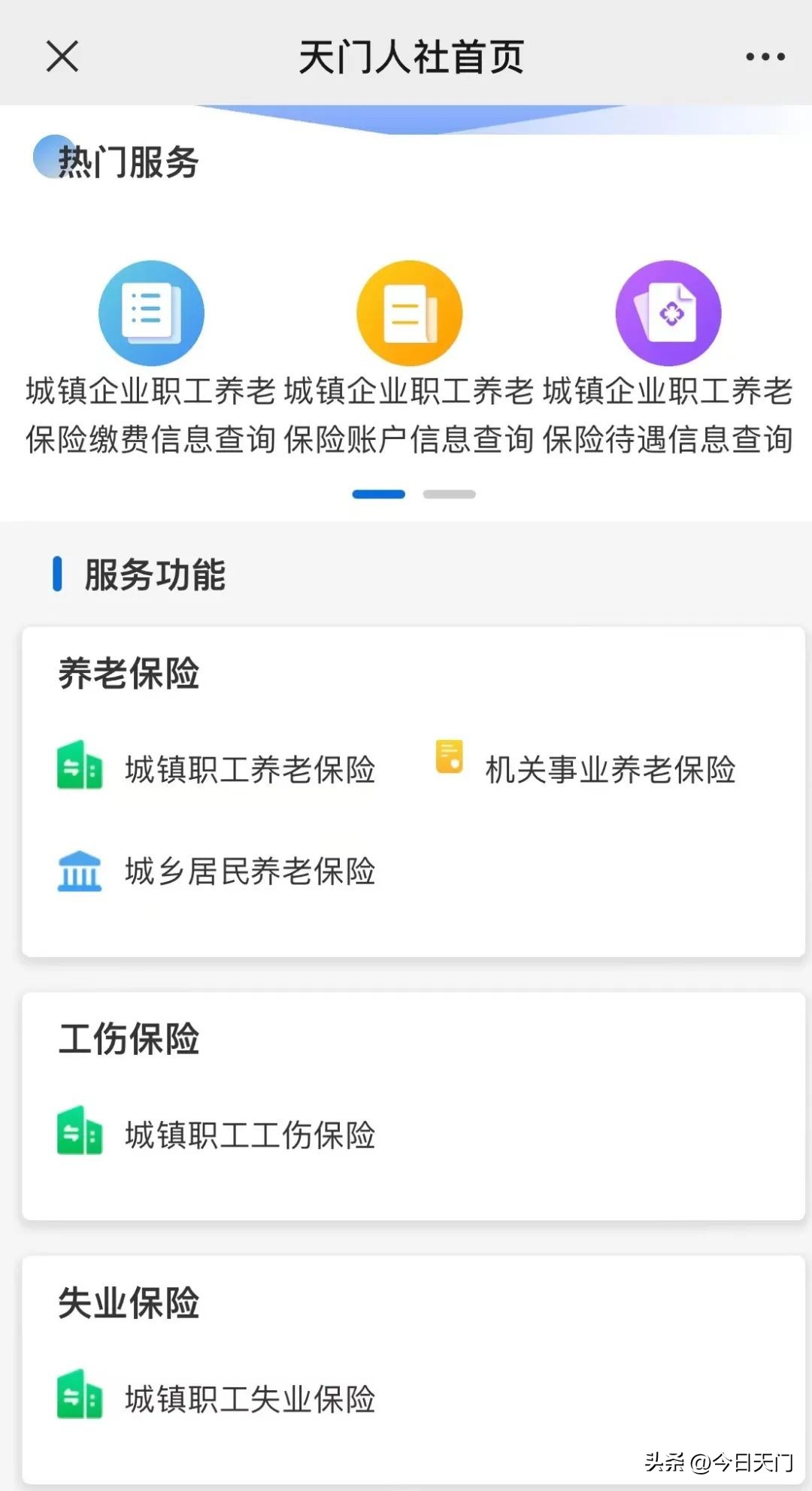
Task: Close the 天门人社首页 page with the X
Action: [x=62, y=56]
